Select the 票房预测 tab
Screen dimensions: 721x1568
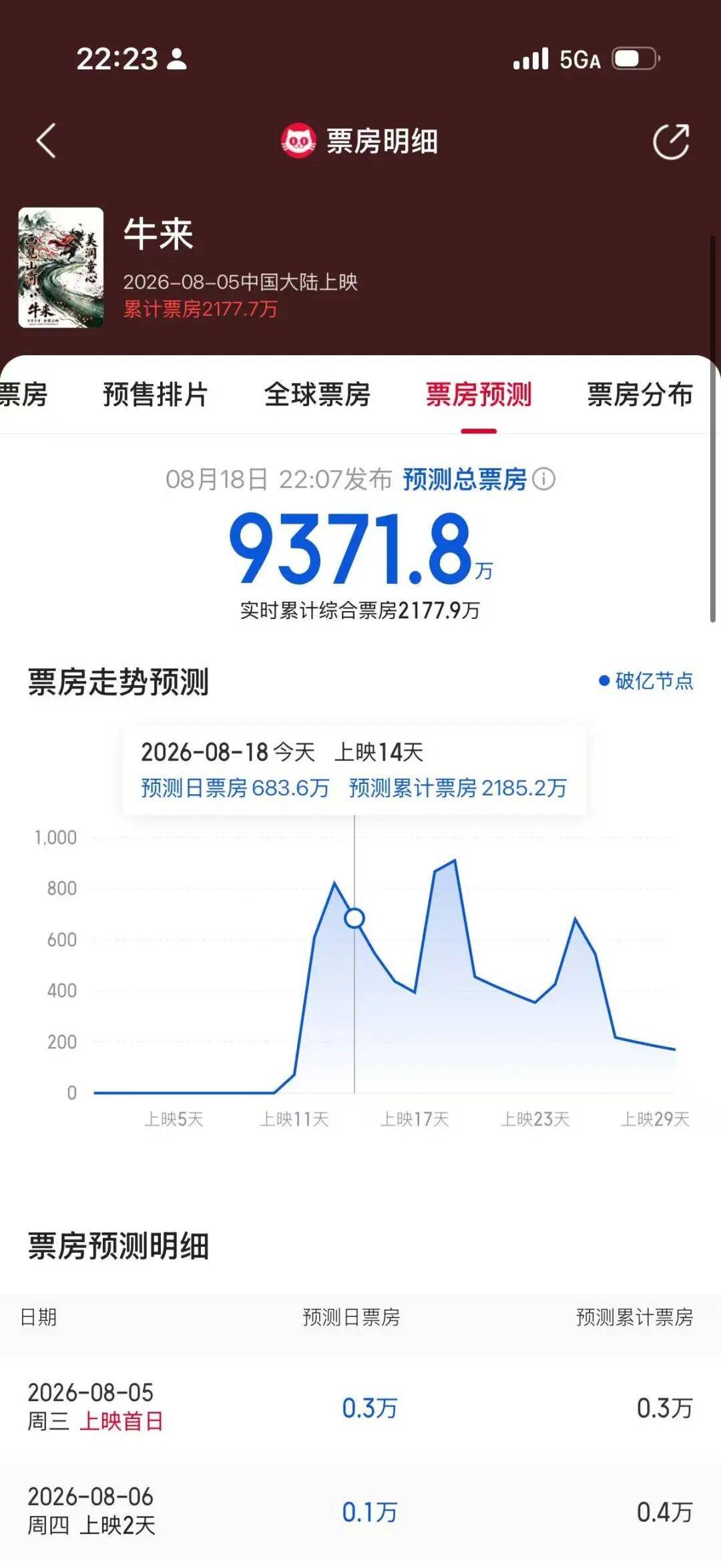pos(479,394)
